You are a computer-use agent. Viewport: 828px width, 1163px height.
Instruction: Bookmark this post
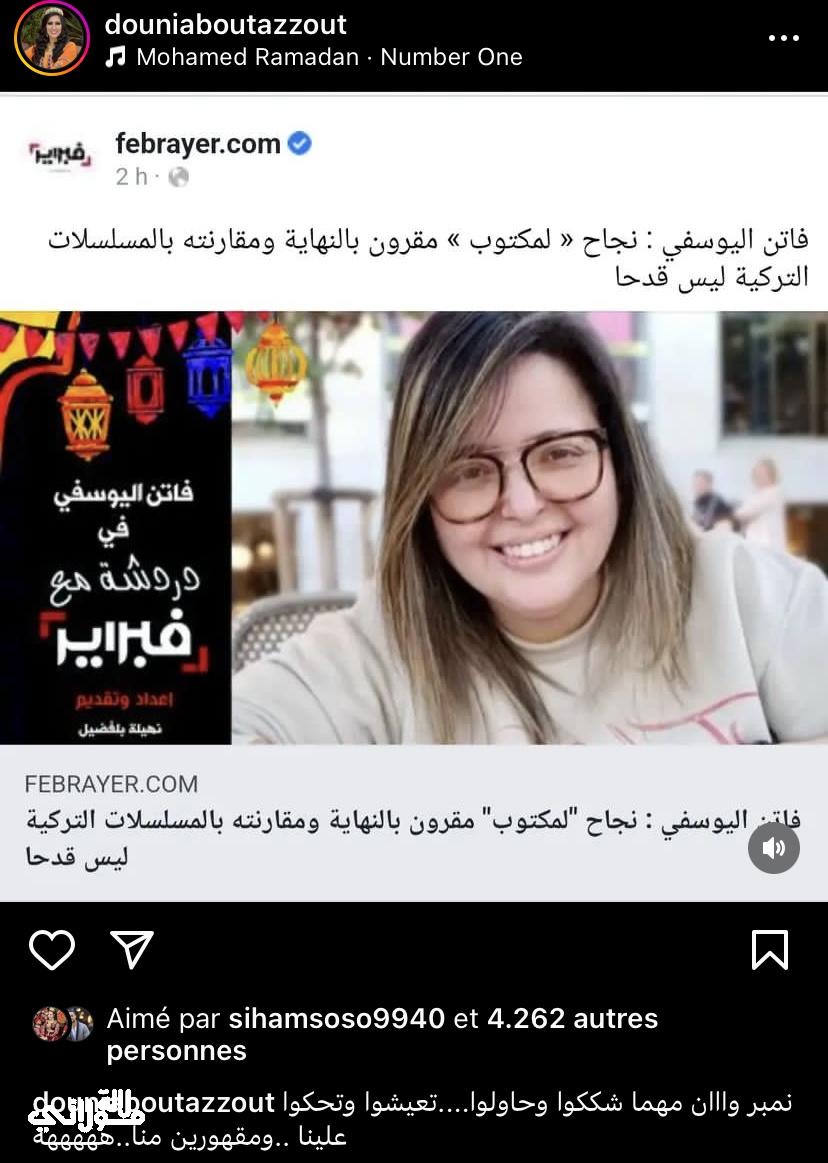(770, 949)
